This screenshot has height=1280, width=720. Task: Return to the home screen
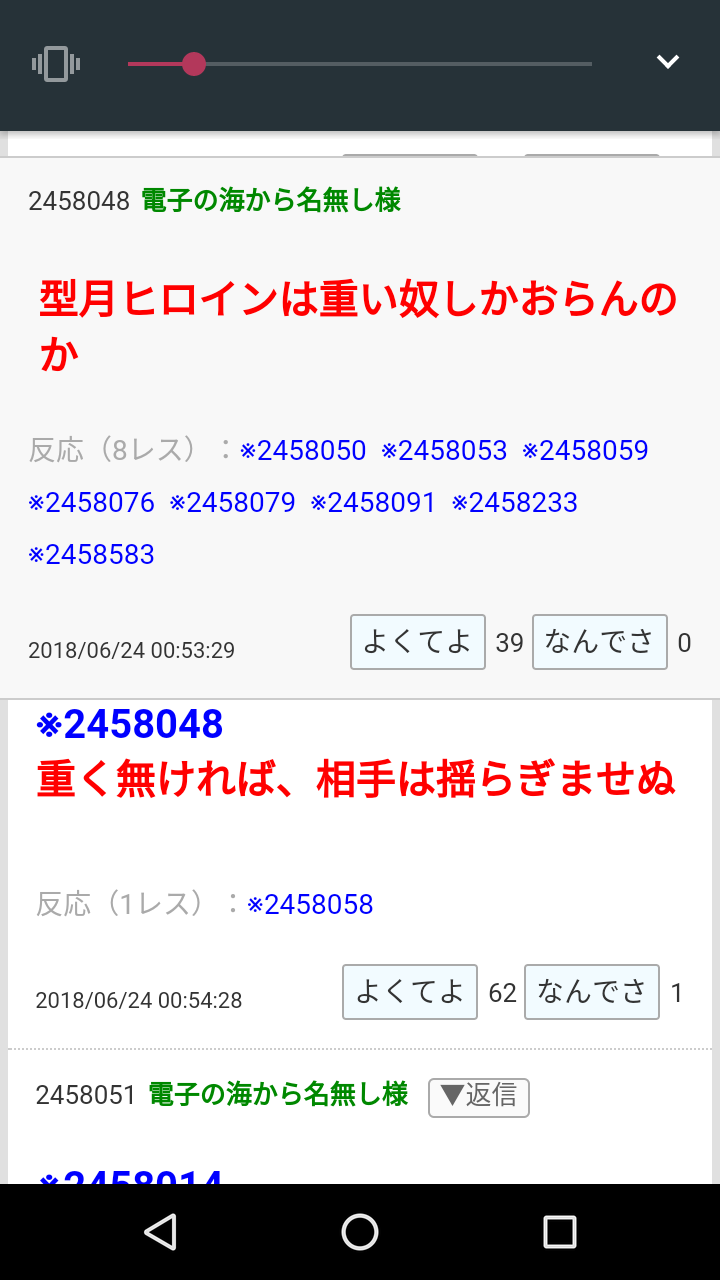(360, 1232)
